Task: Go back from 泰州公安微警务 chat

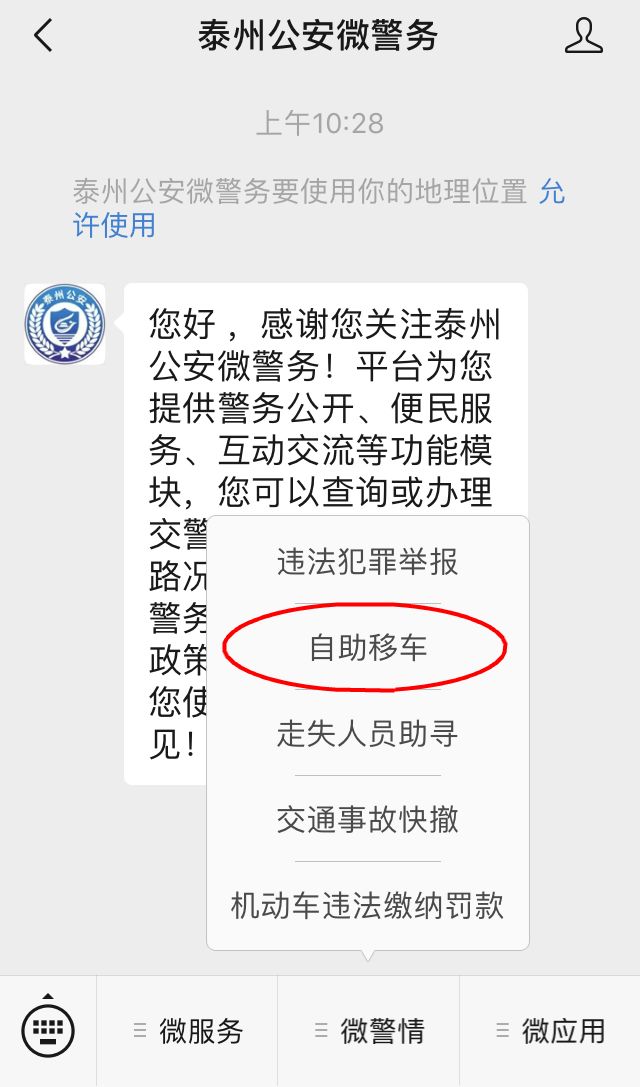Action: [43, 37]
